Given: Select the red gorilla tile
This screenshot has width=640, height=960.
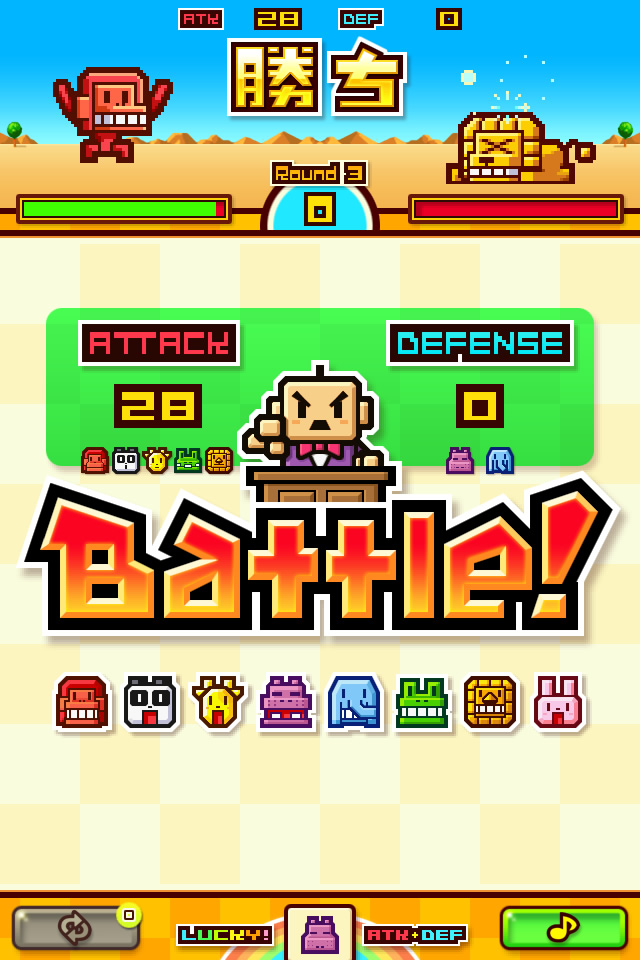Looking at the screenshot, I should (82, 702).
